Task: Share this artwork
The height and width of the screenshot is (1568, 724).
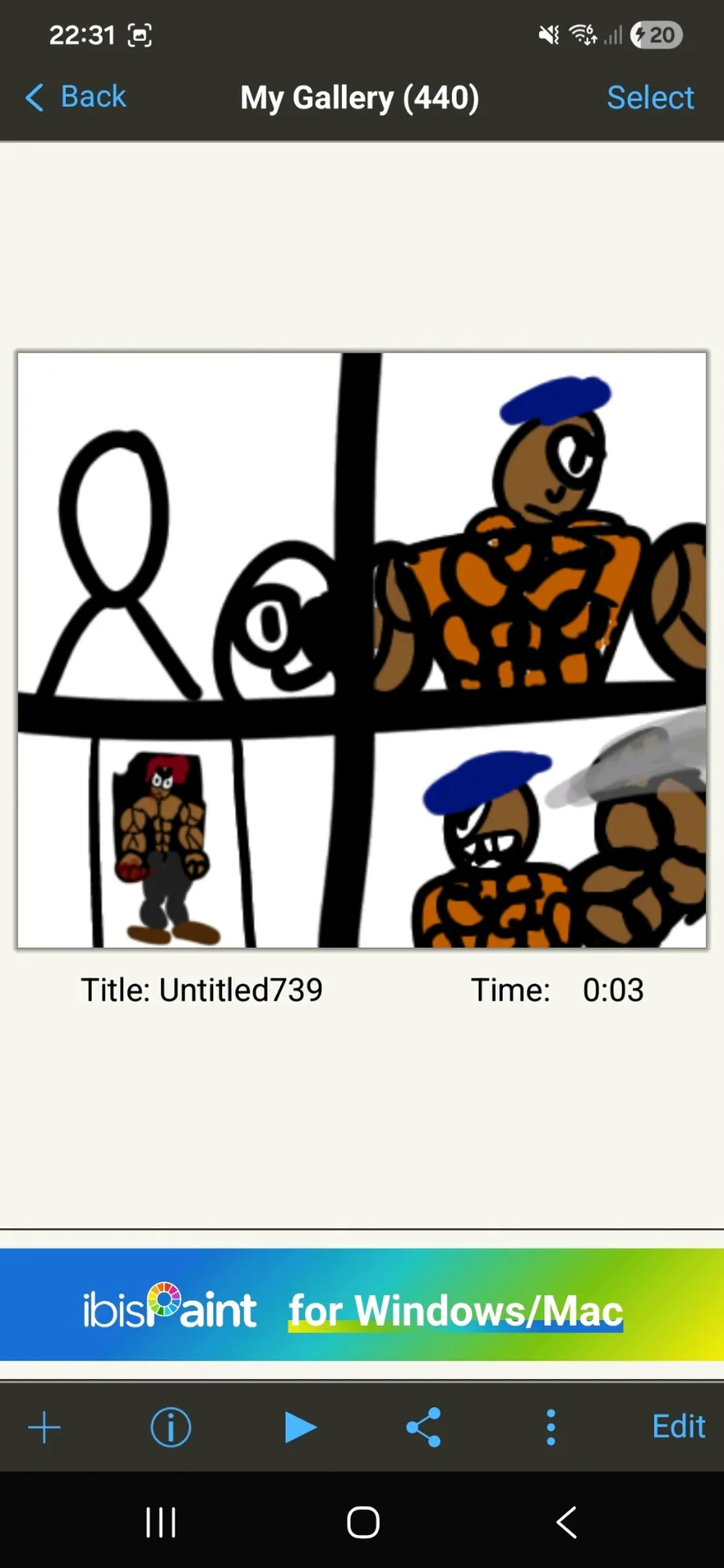Action: [x=424, y=1428]
